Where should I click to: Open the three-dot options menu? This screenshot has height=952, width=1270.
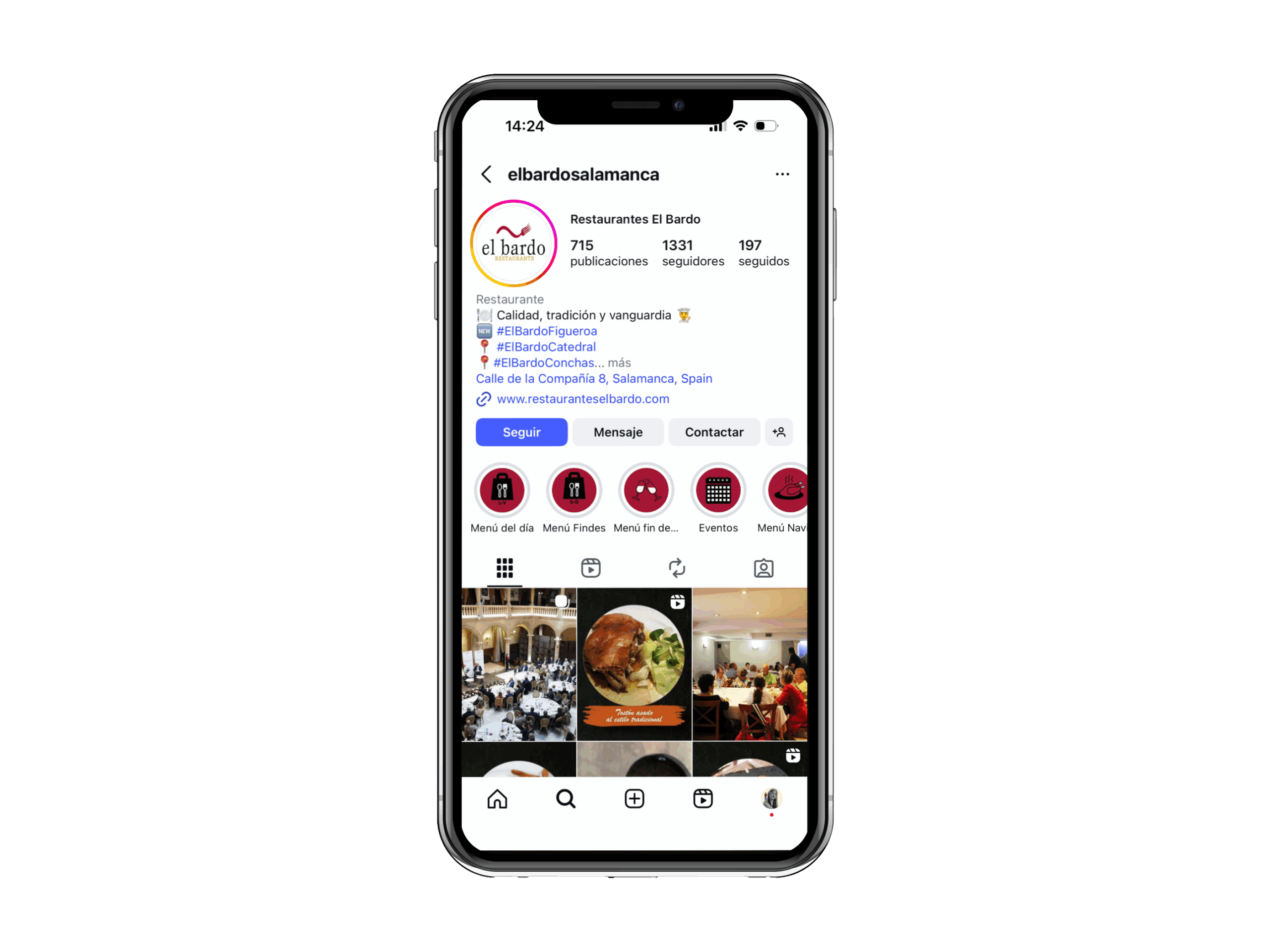[782, 175]
